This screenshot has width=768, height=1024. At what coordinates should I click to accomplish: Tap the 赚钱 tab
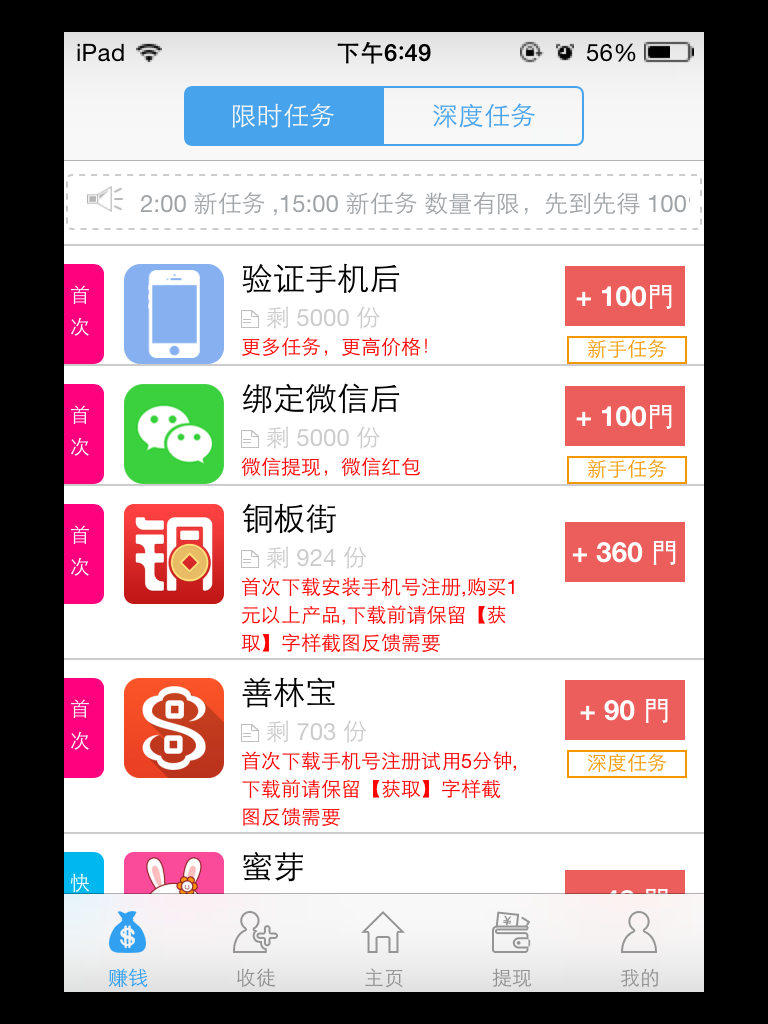coord(128,948)
